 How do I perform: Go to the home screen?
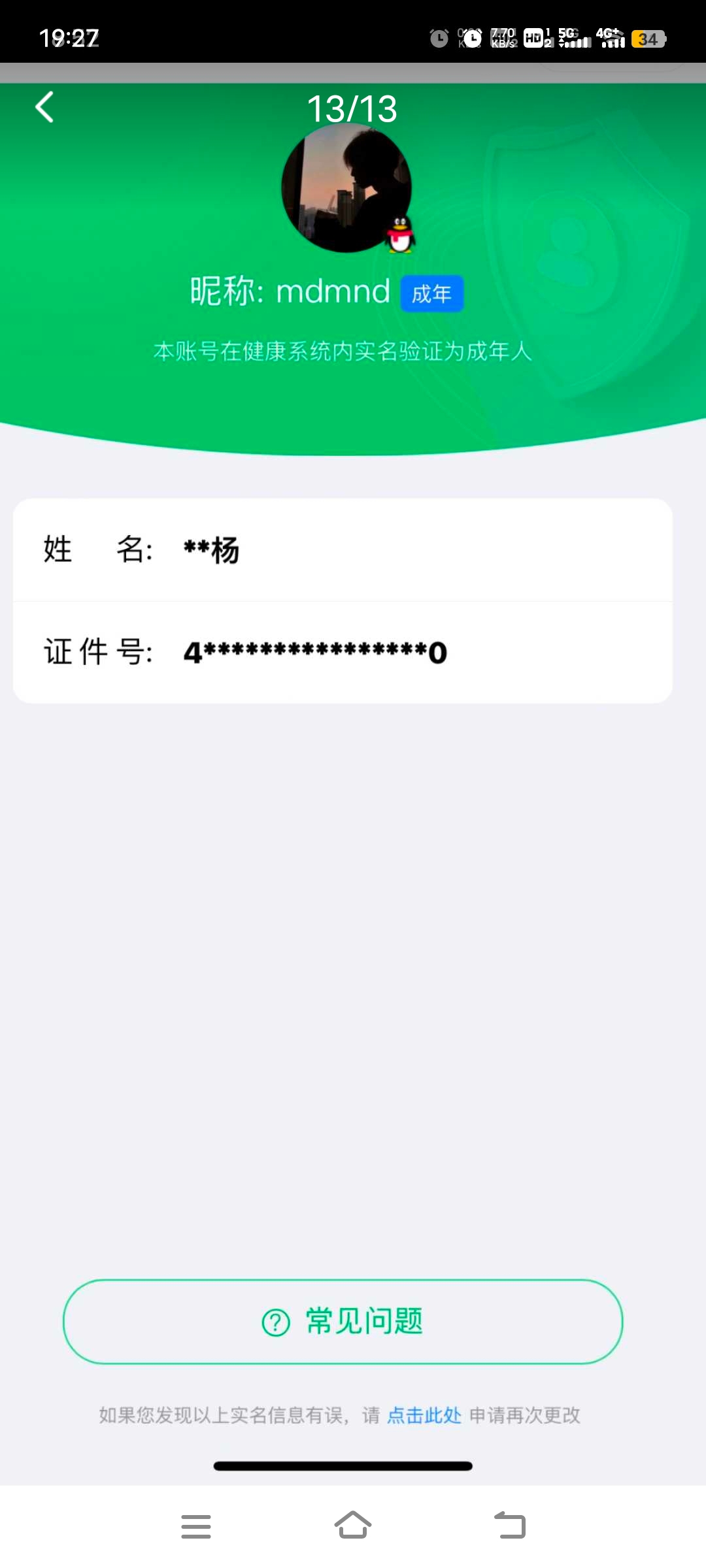353,1526
